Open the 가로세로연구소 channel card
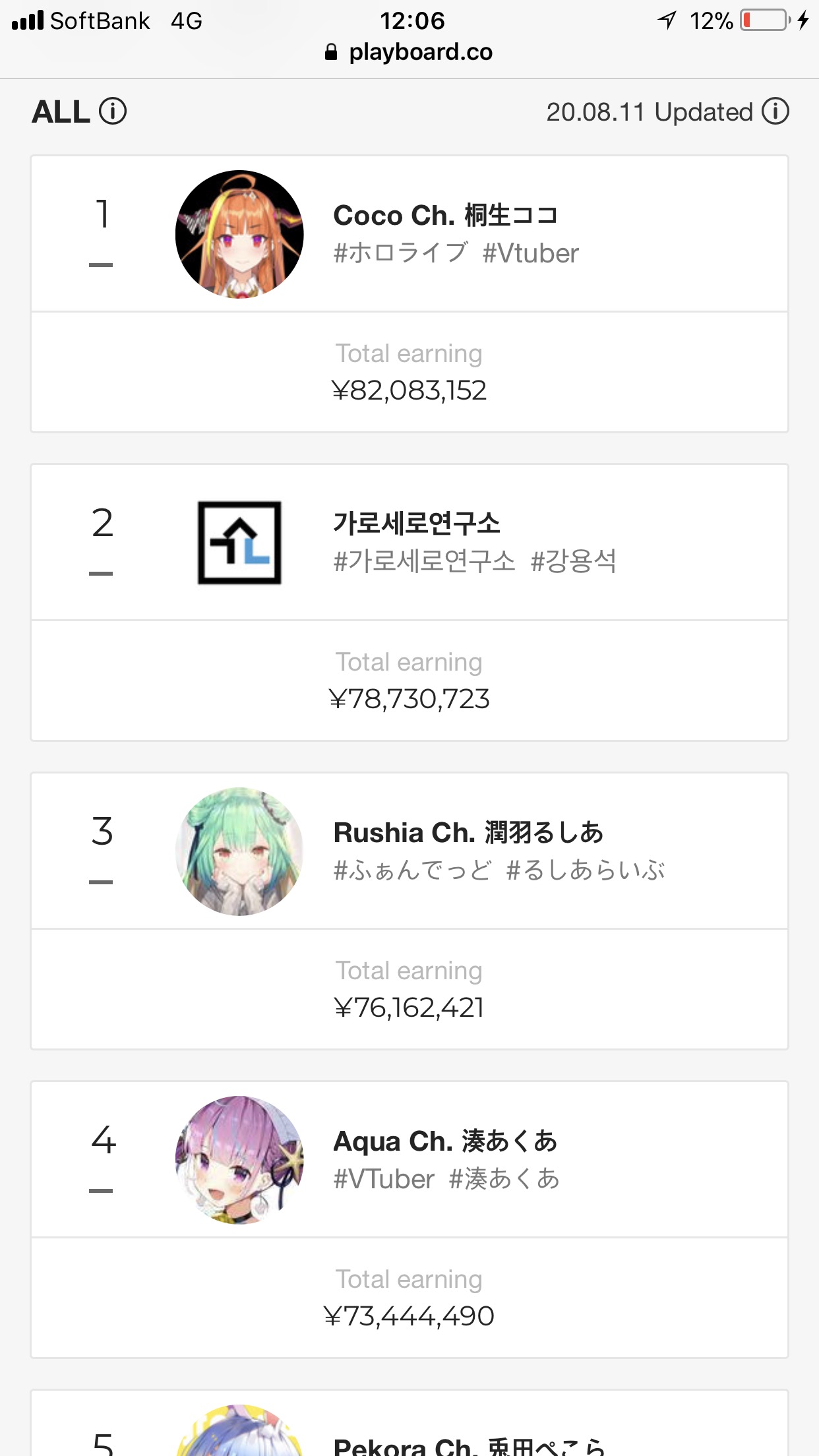 [x=409, y=603]
